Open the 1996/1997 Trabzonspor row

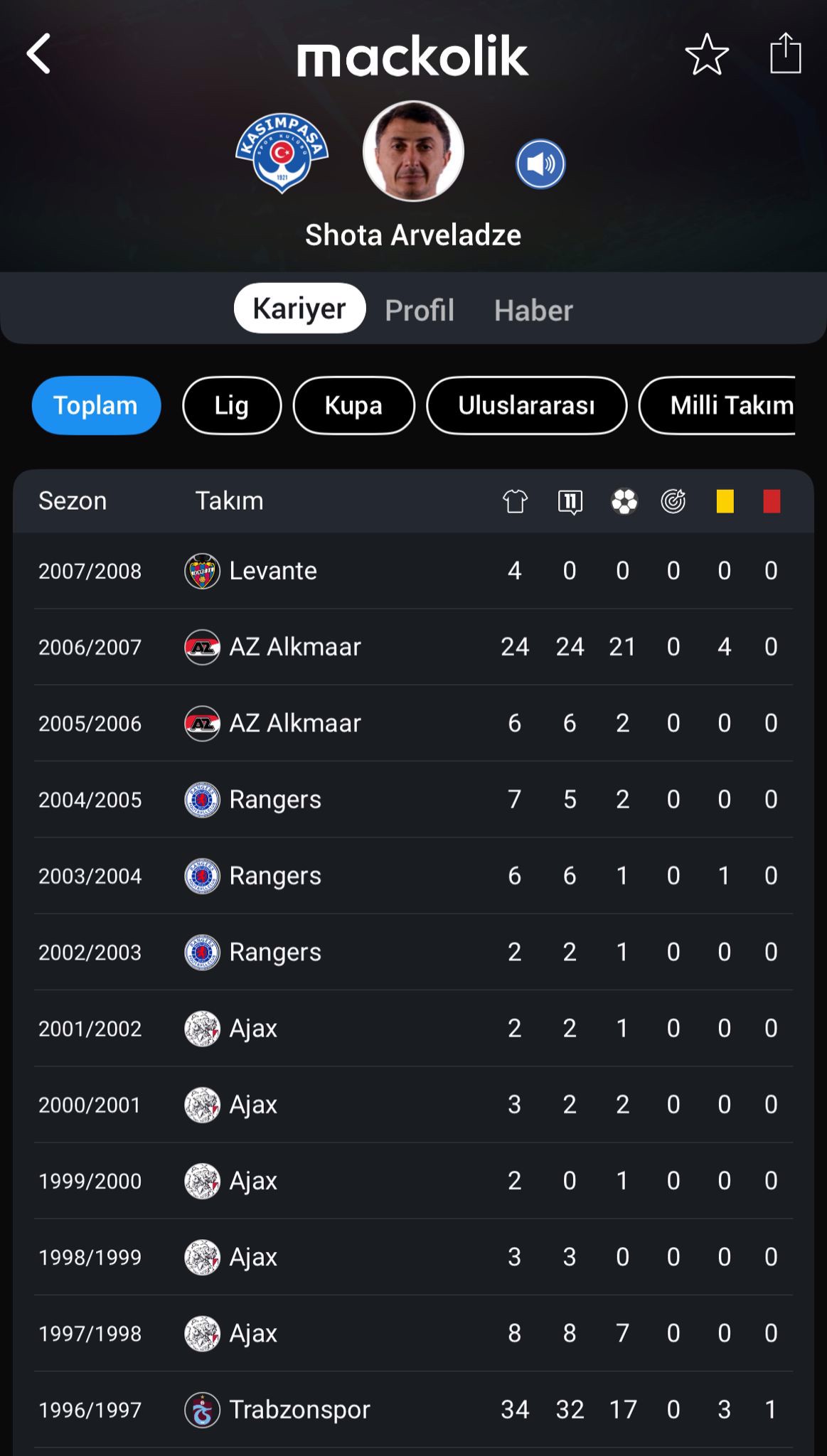413,1409
